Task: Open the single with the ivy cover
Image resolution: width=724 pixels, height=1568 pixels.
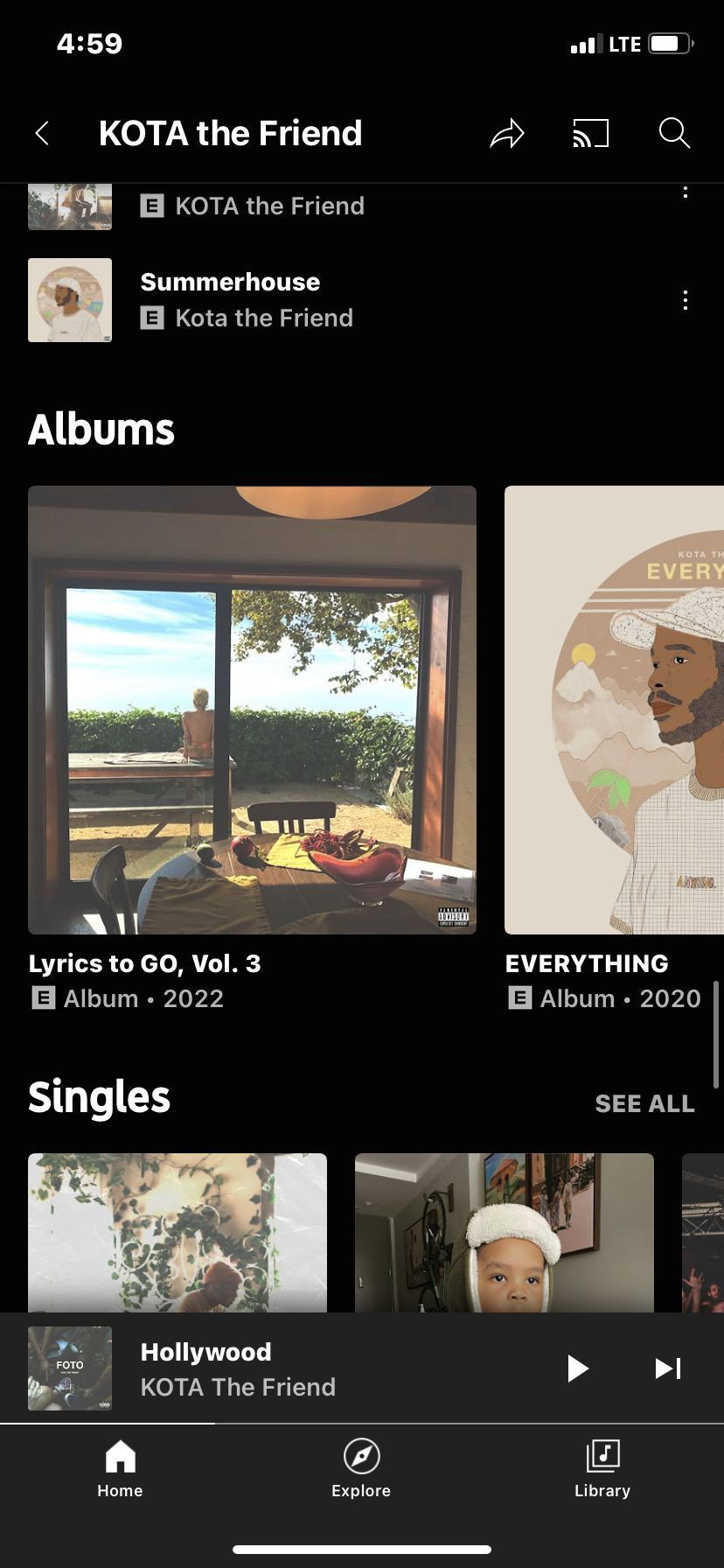Action: click(x=178, y=1232)
